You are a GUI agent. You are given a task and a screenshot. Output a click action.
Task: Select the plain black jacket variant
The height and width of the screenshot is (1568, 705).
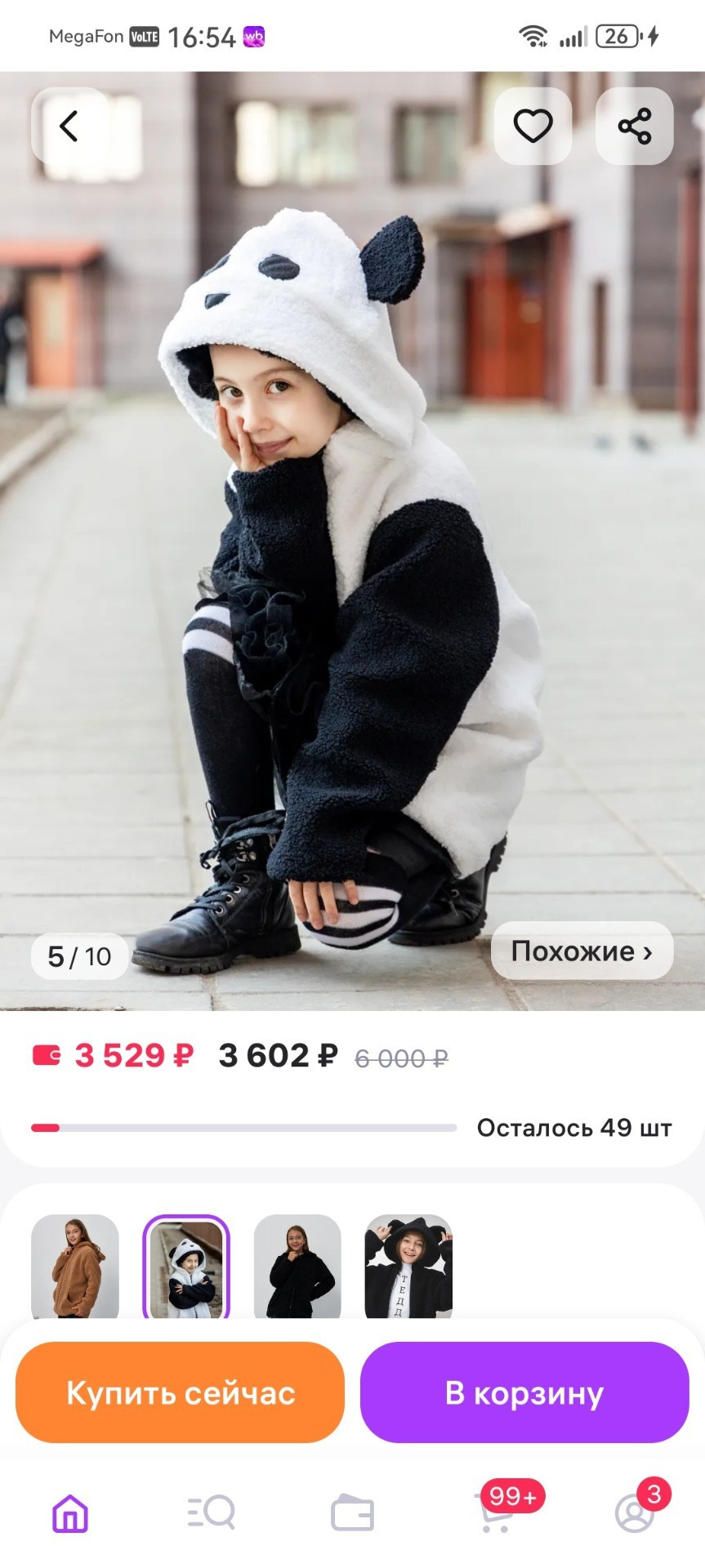(x=297, y=1266)
